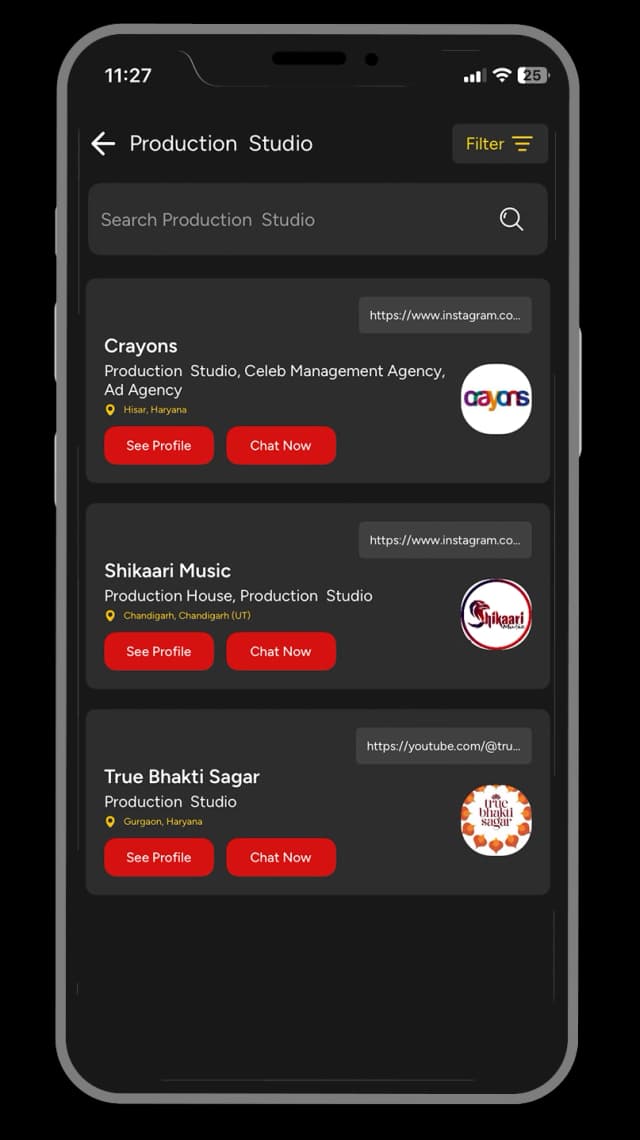The width and height of the screenshot is (640, 1140).
Task: Chat Now with Shikaari Music
Action: 280,651
